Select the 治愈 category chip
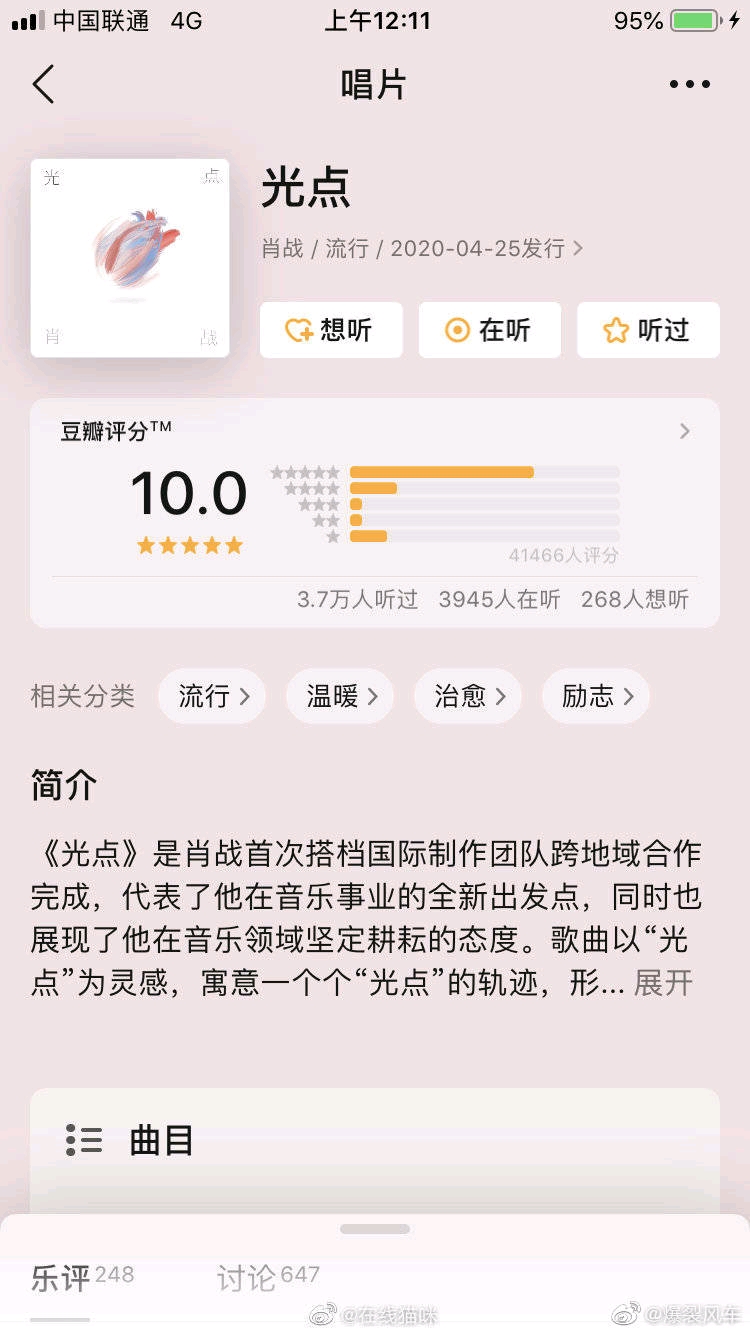 (x=468, y=696)
